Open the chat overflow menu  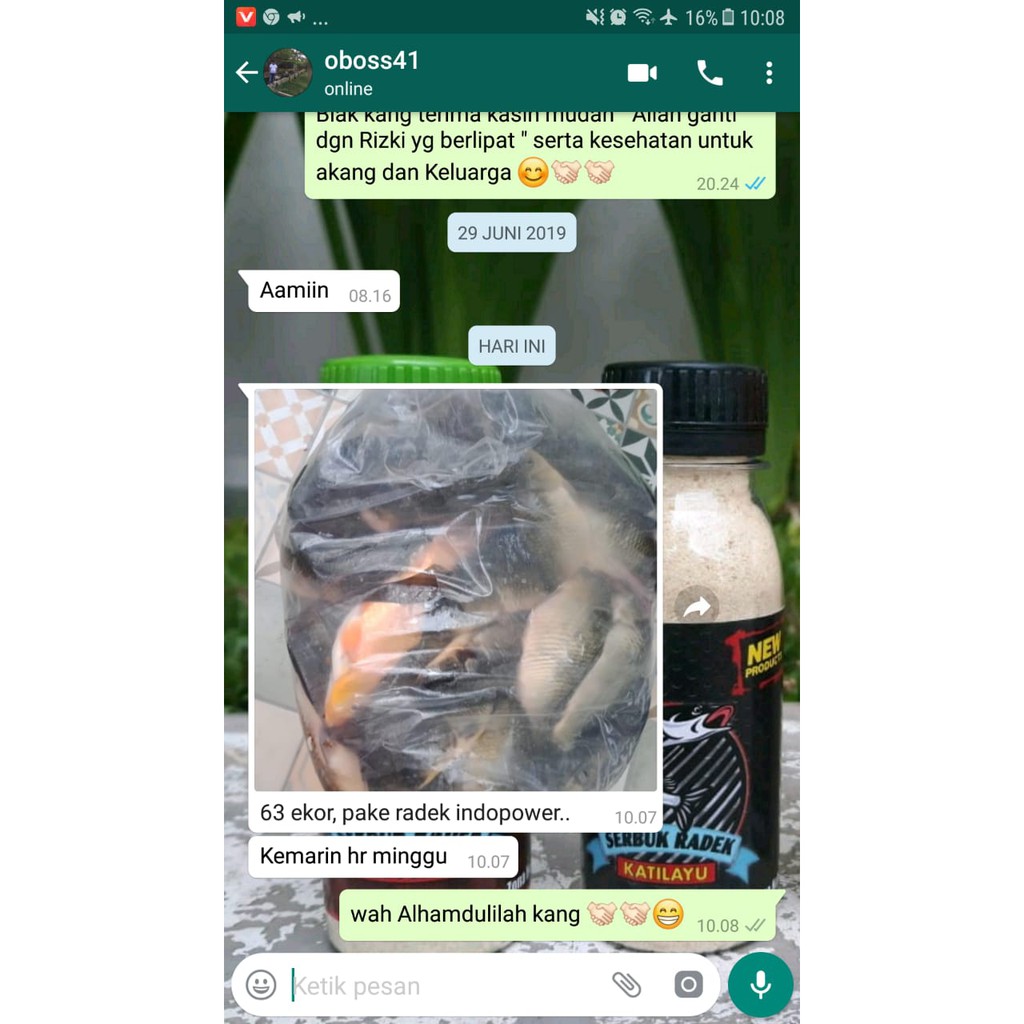coord(769,72)
